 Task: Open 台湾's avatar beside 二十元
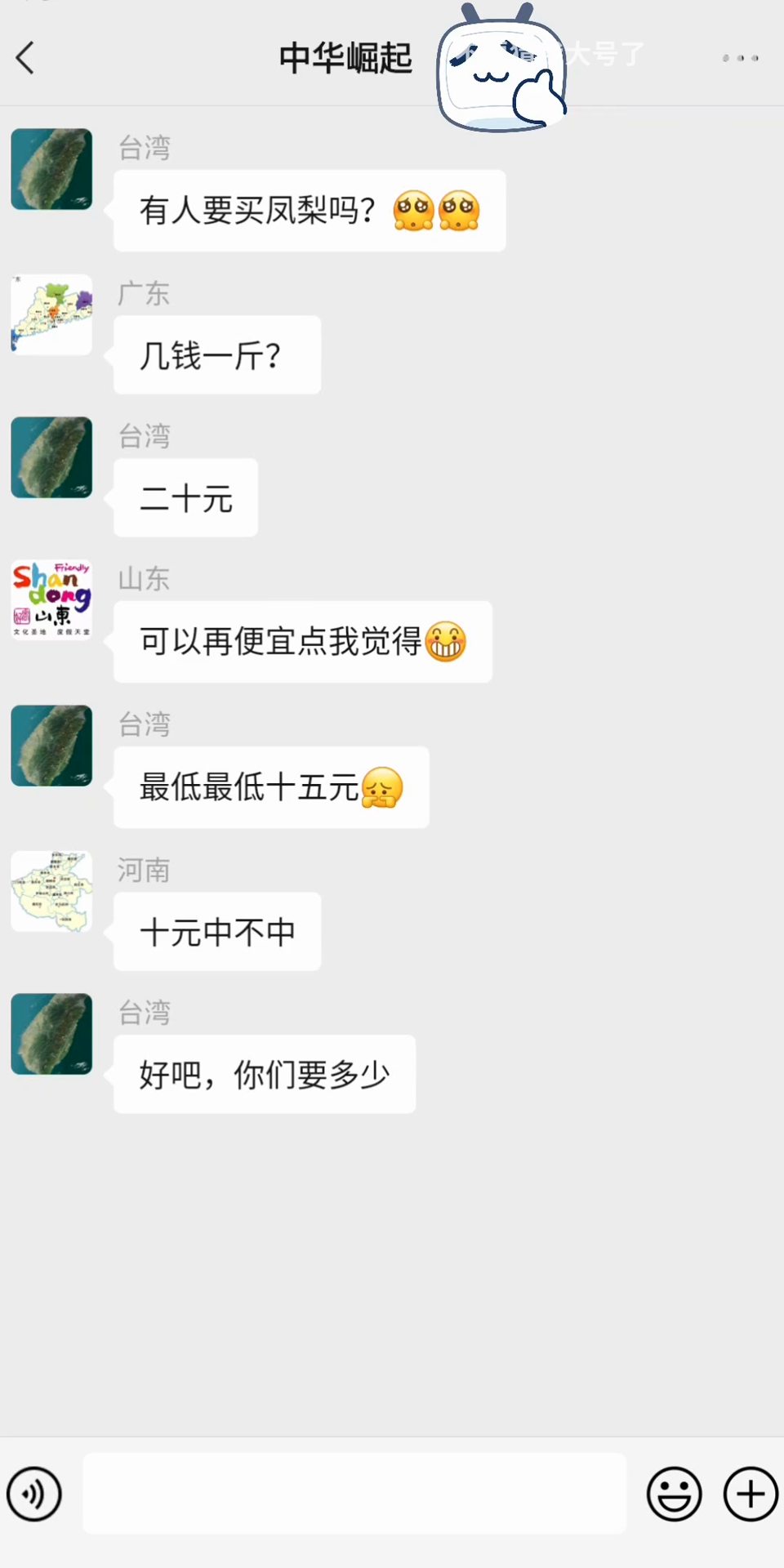click(51, 457)
